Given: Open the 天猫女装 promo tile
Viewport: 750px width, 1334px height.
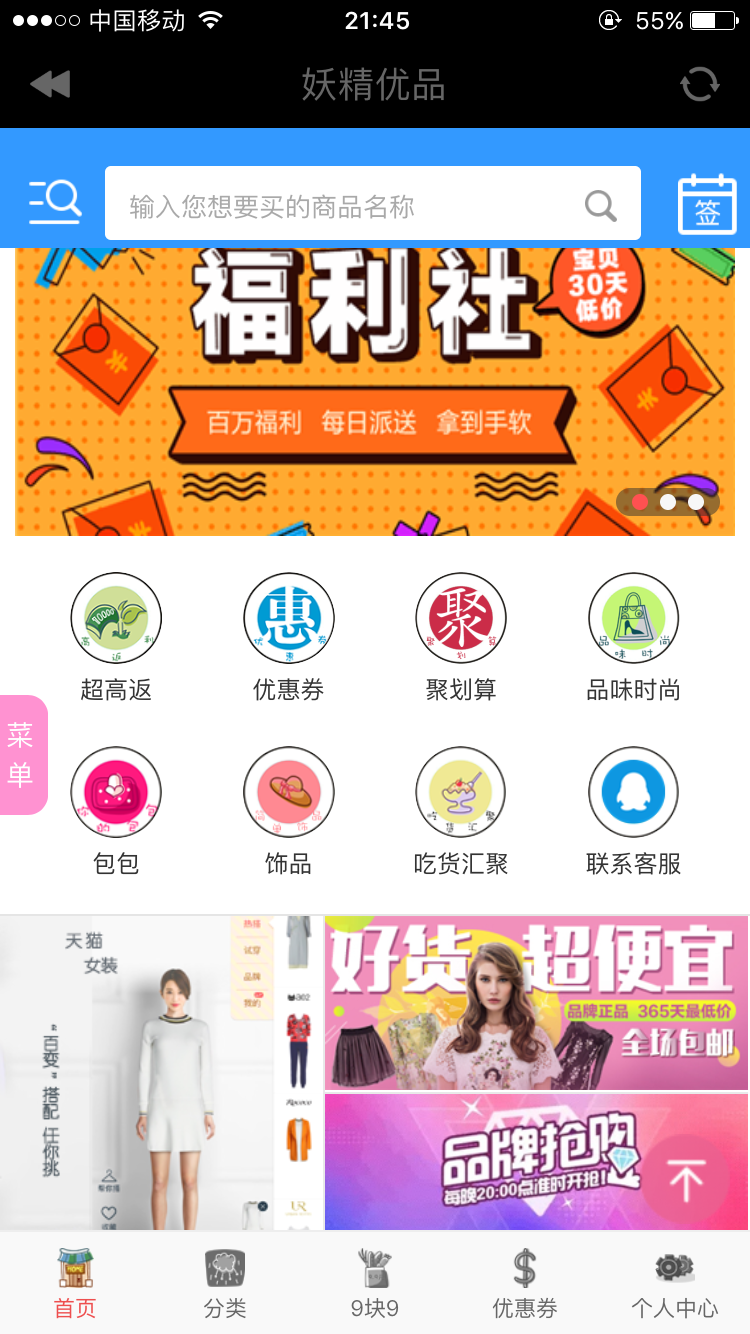Looking at the screenshot, I should [162, 1073].
